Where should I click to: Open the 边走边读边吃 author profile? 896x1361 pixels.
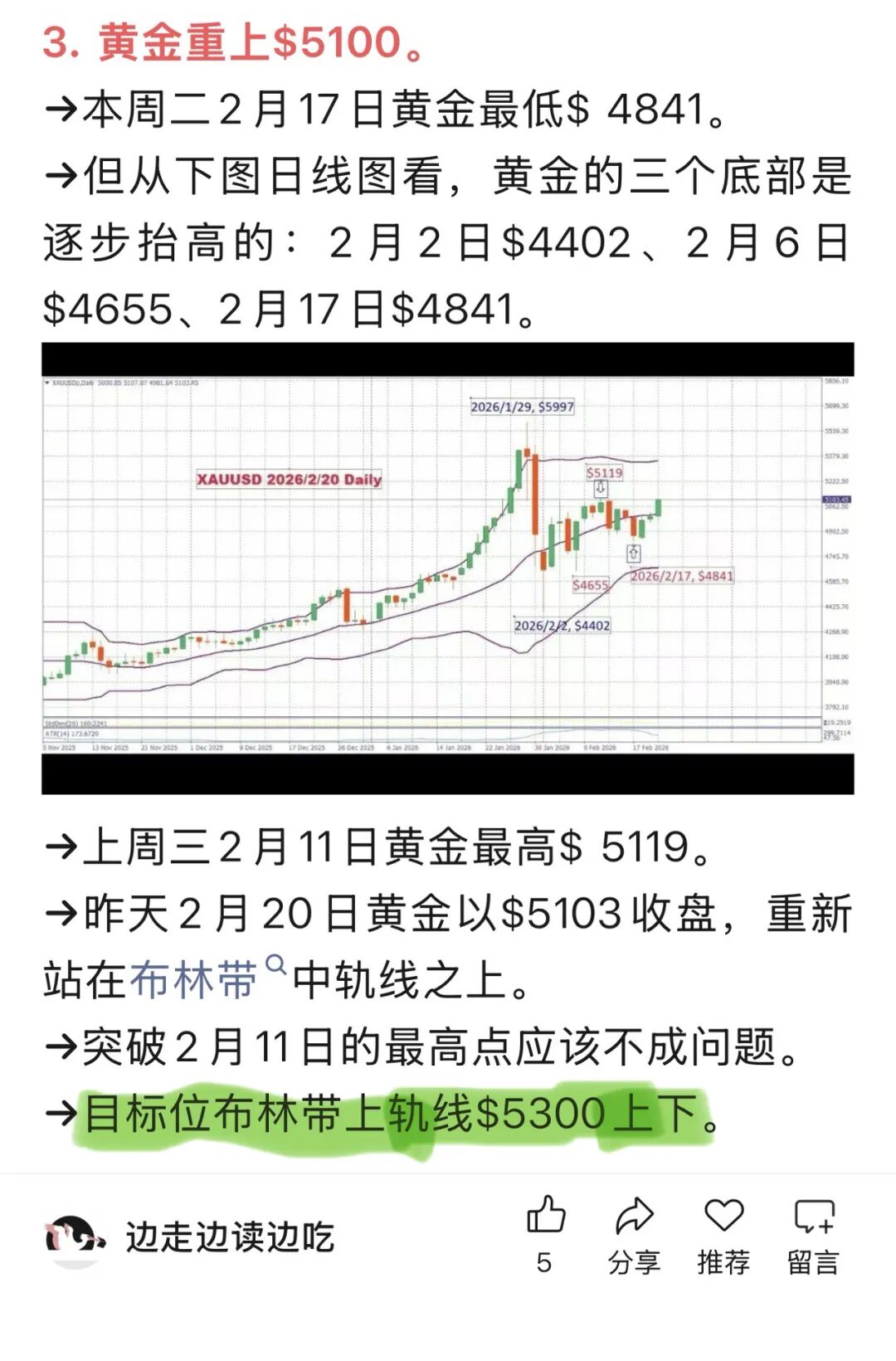coord(189,1237)
